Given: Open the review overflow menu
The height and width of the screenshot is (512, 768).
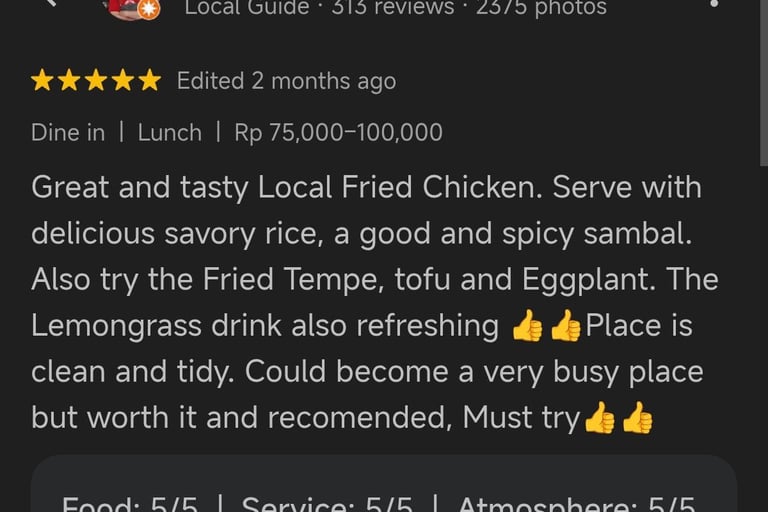Looking at the screenshot, I should click(x=714, y=4).
